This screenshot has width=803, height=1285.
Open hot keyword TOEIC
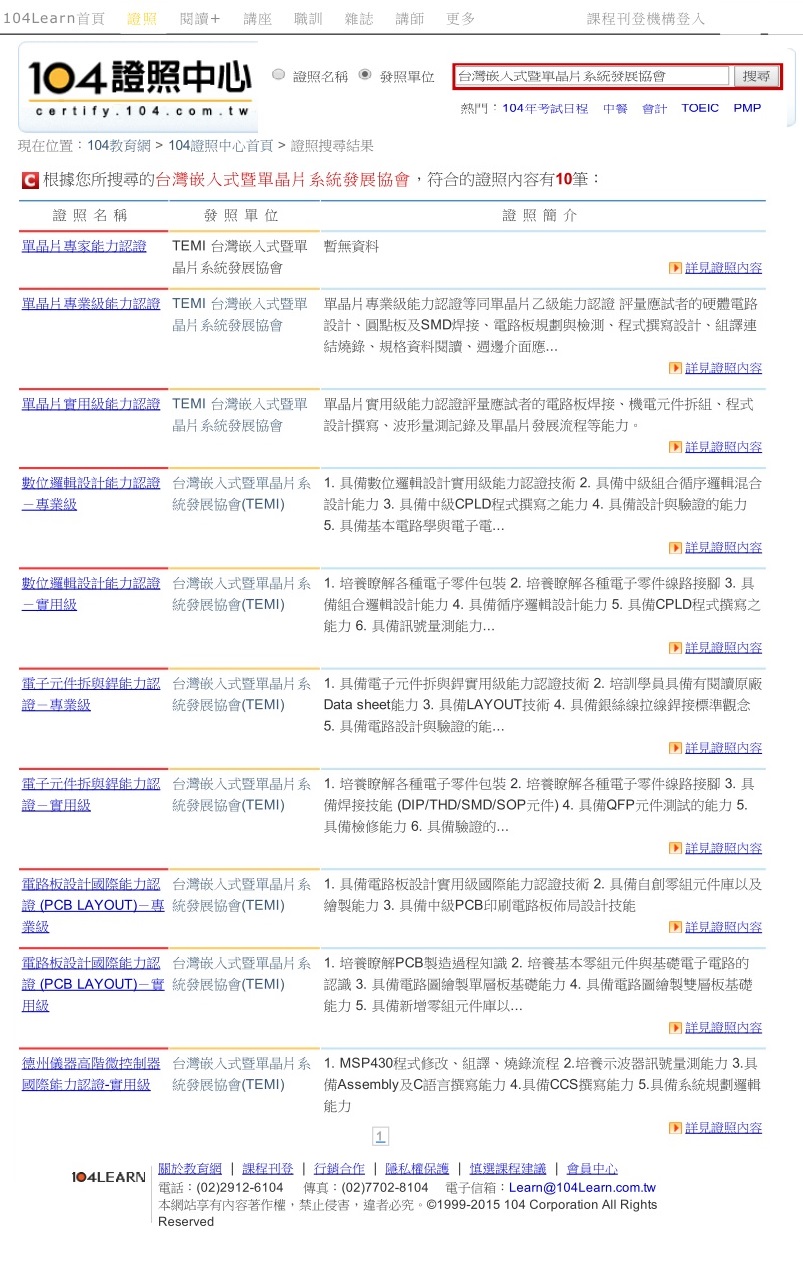tap(700, 108)
